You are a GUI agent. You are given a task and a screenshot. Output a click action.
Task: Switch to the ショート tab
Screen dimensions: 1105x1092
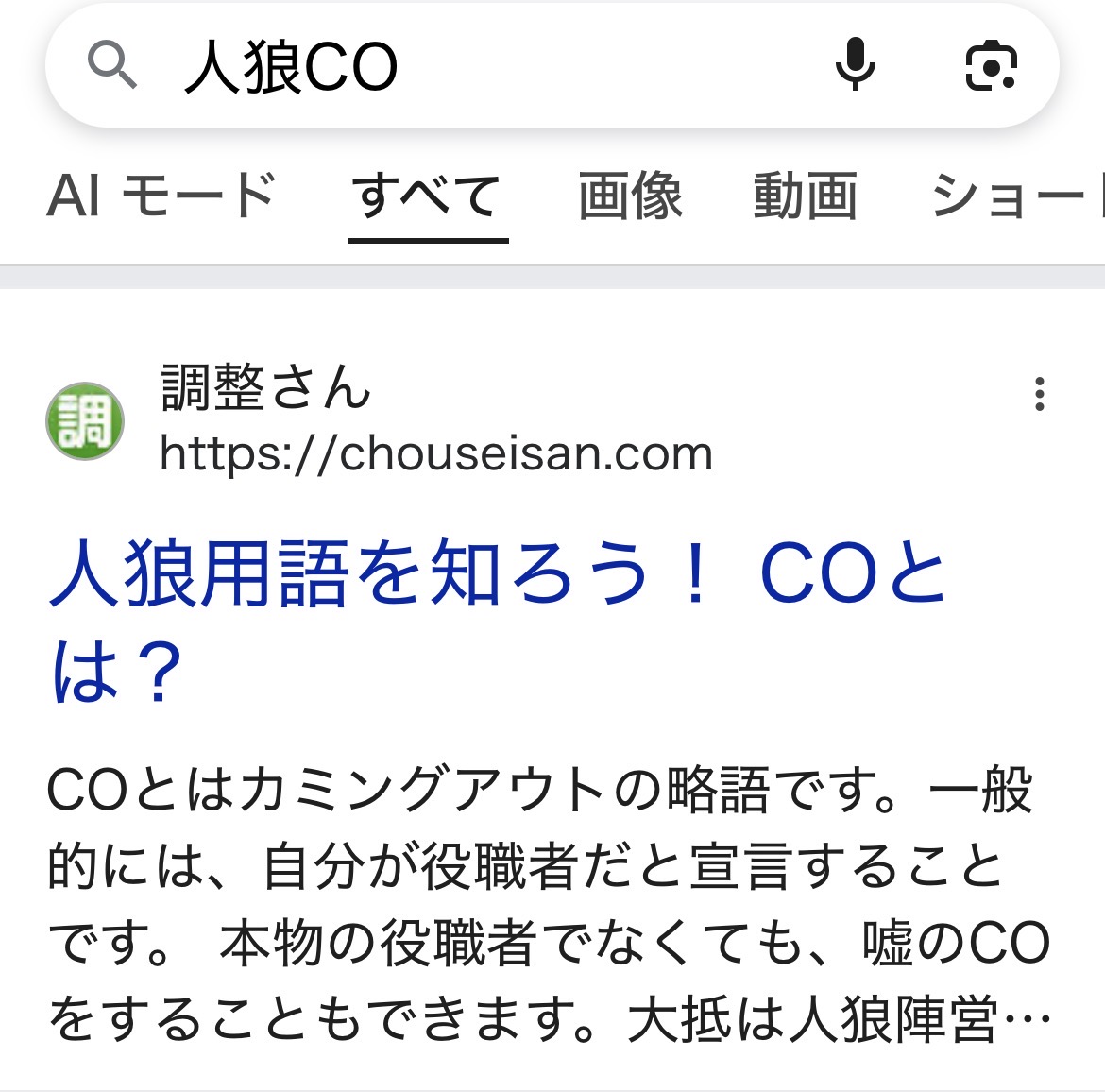click(x=1015, y=196)
